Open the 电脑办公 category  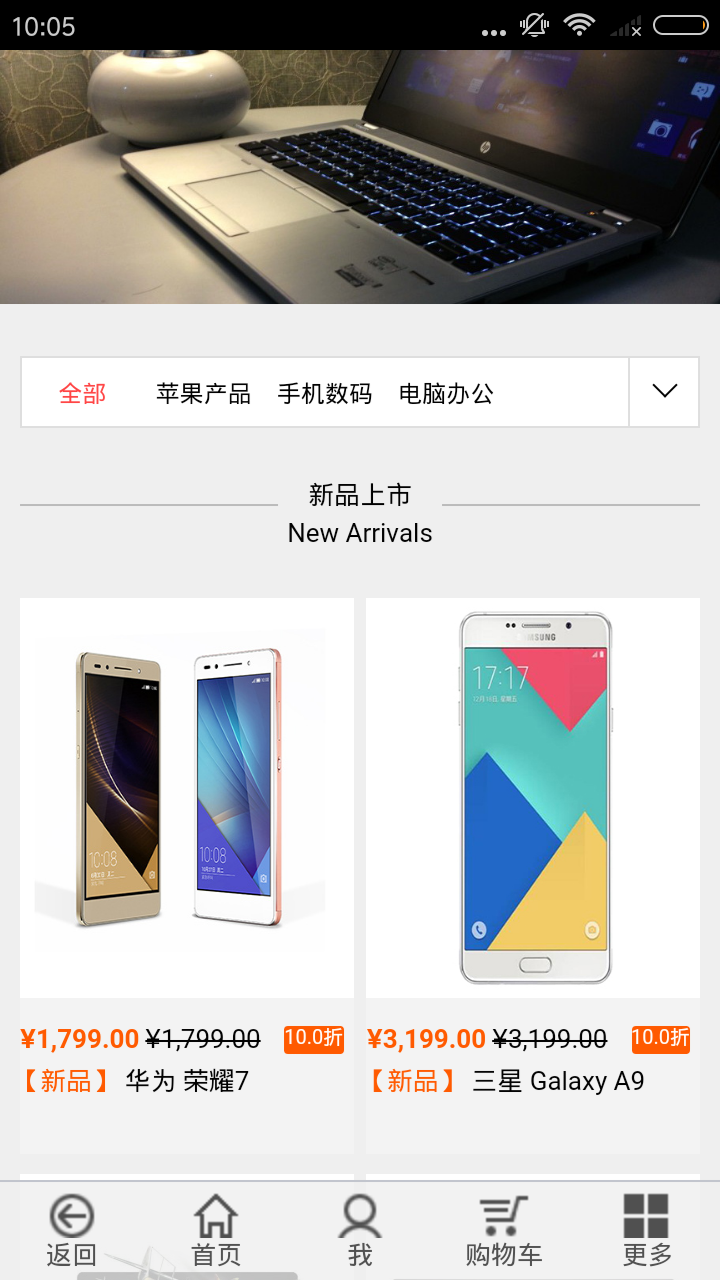(x=446, y=393)
